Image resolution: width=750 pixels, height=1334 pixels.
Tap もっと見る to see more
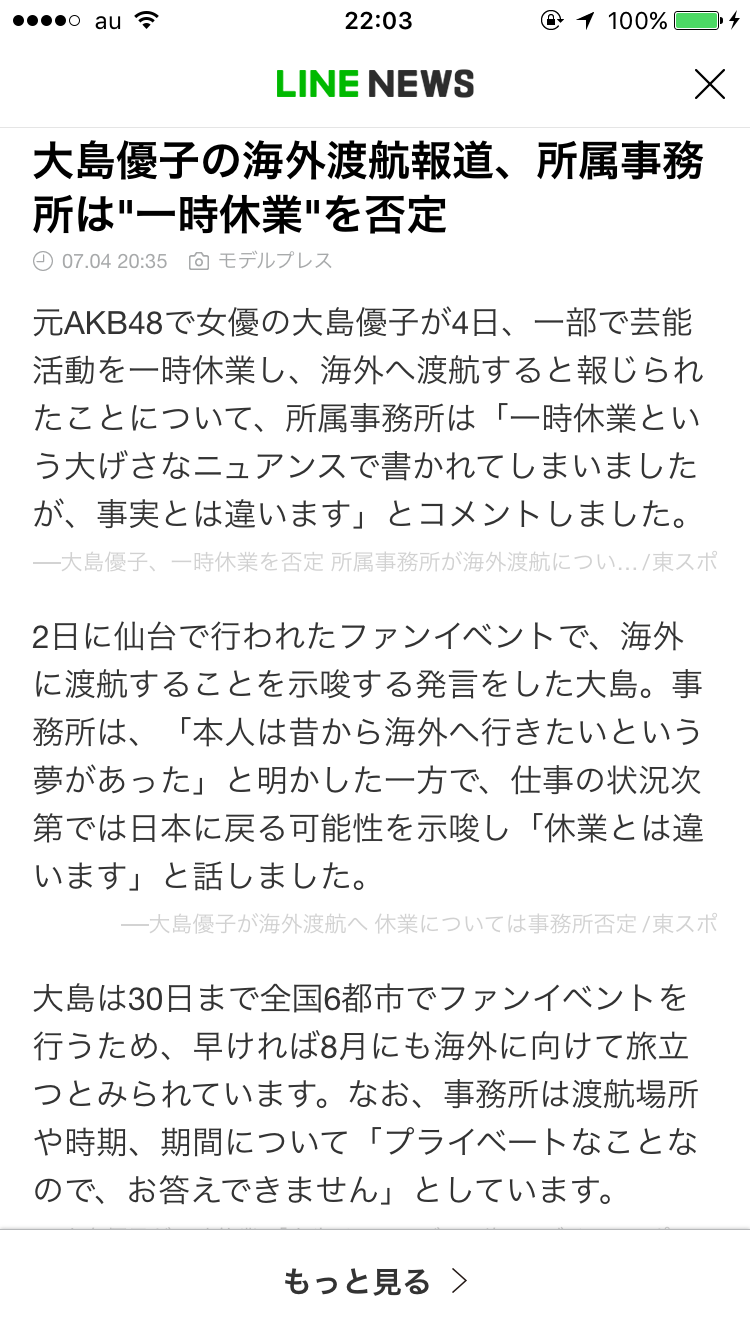click(x=375, y=1281)
